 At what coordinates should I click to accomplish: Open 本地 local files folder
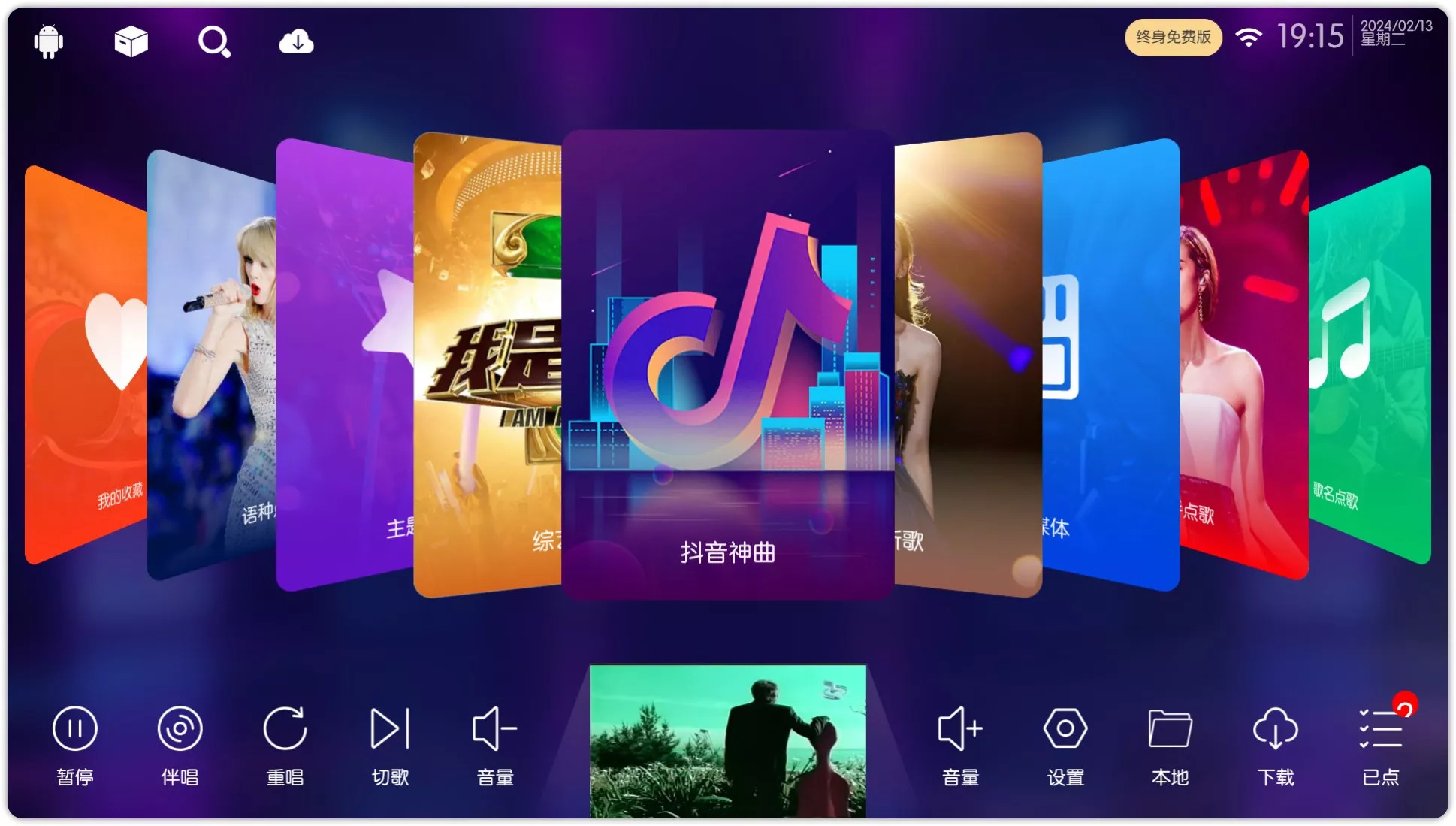(1170, 743)
